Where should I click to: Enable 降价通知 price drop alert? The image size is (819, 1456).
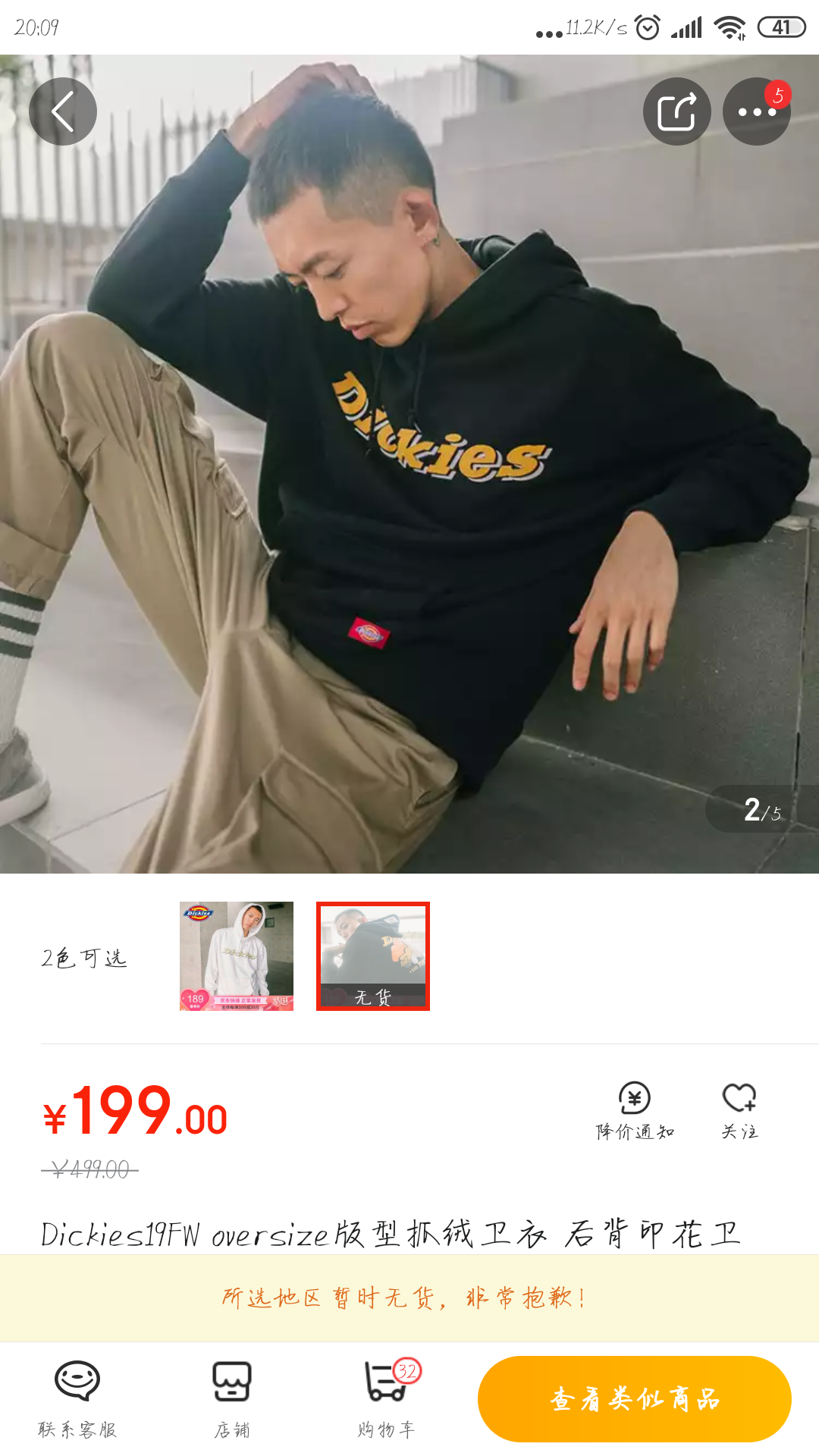coord(635,1110)
